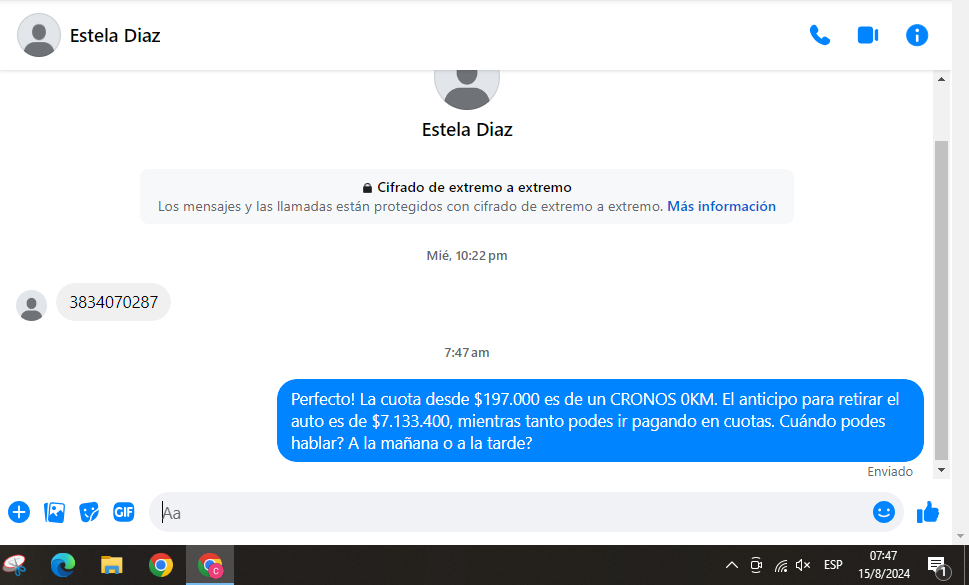The height and width of the screenshot is (585, 969).
Task: Start a video call with Estela Diaz
Action: pos(867,35)
